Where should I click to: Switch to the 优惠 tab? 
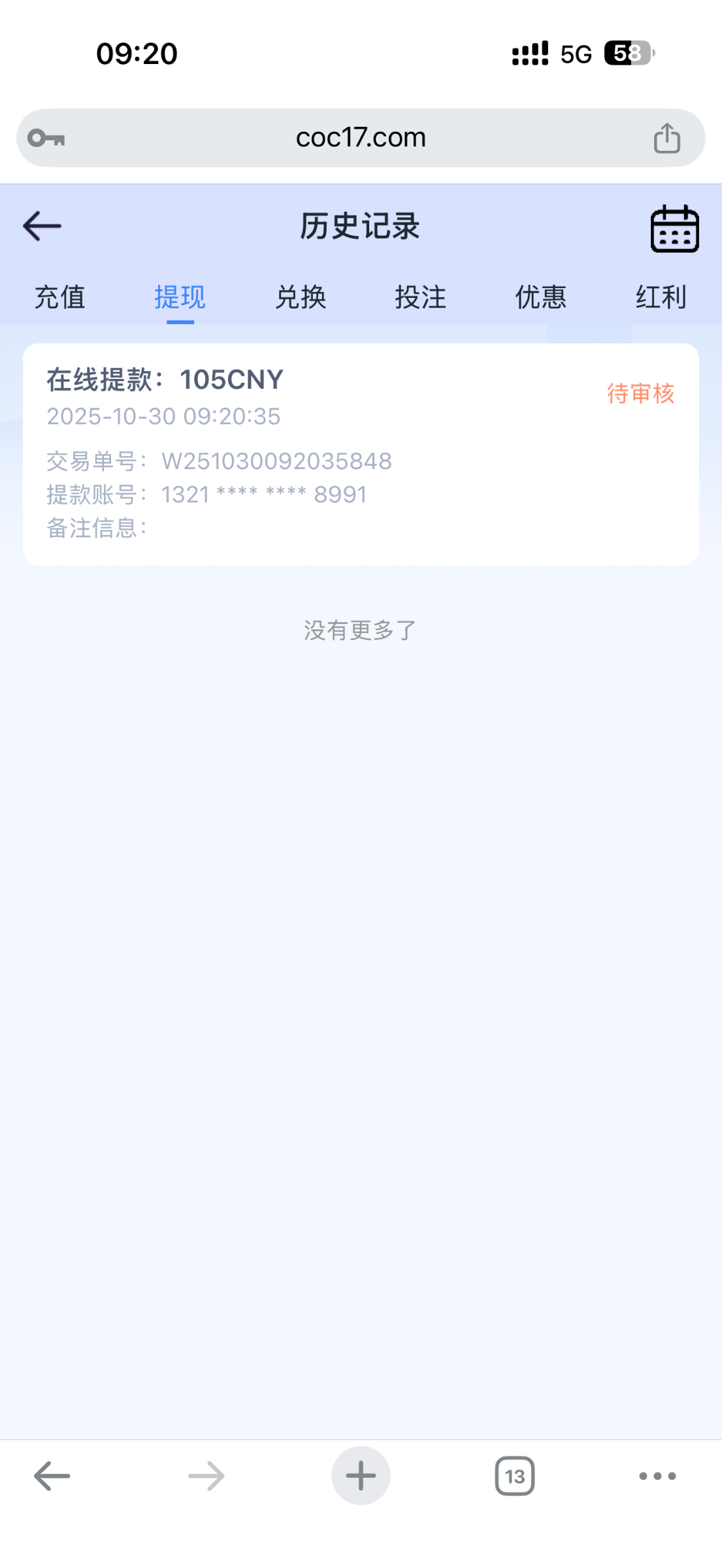tap(541, 297)
